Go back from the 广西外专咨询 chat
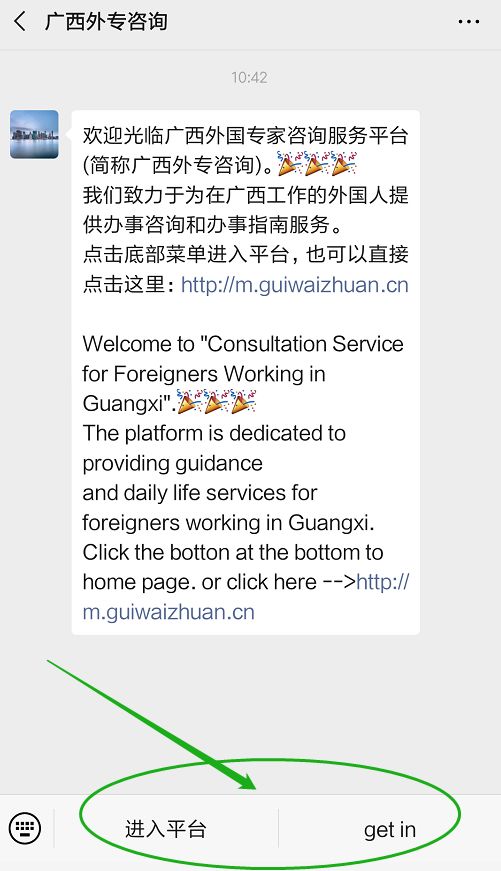Image resolution: width=501 pixels, height=871 pixels. pyautogui.click(x=21, y=22)
